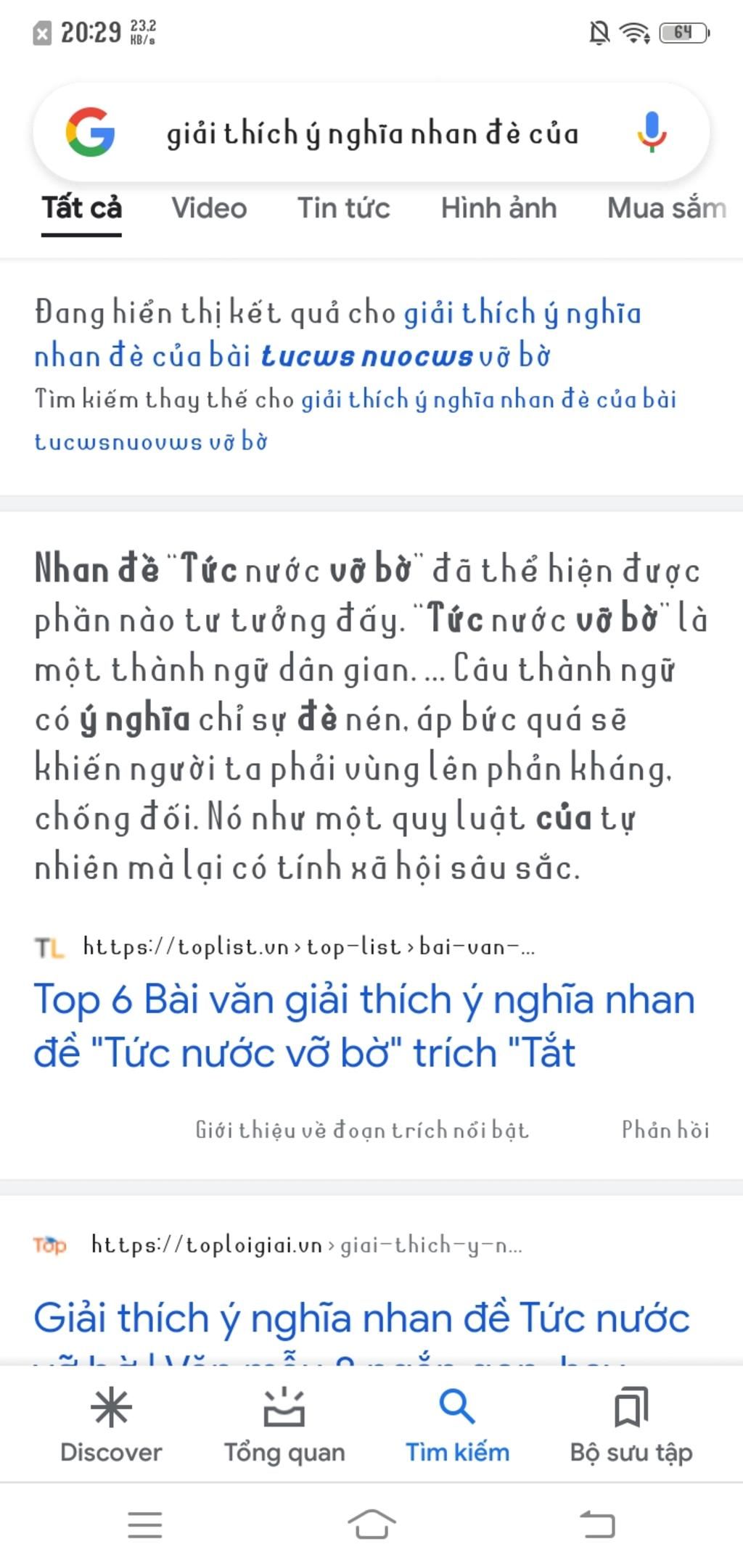
Task: Switch to the Video tab
Action: [x=209, y=209]
